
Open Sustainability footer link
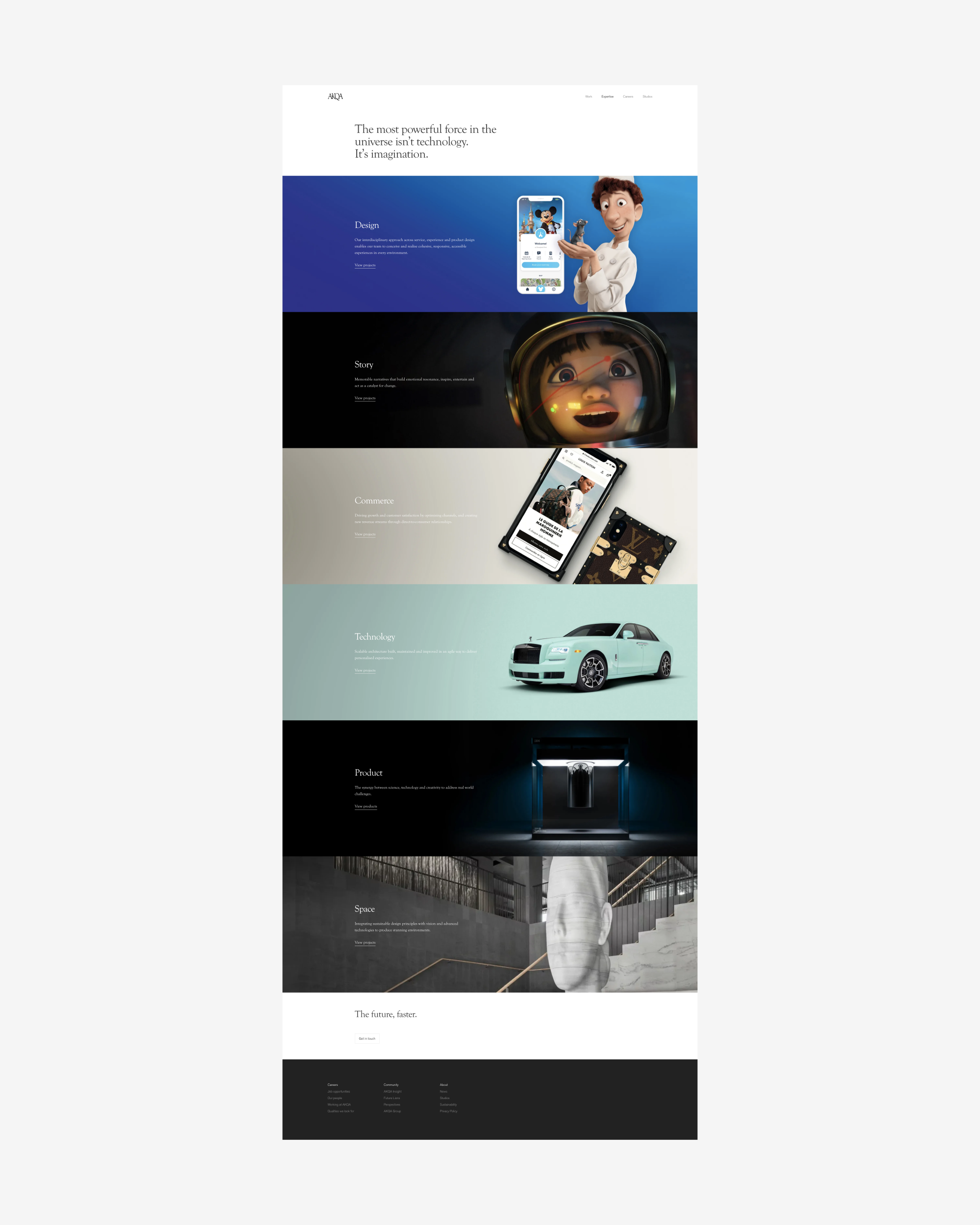[x=448, y=1104]
